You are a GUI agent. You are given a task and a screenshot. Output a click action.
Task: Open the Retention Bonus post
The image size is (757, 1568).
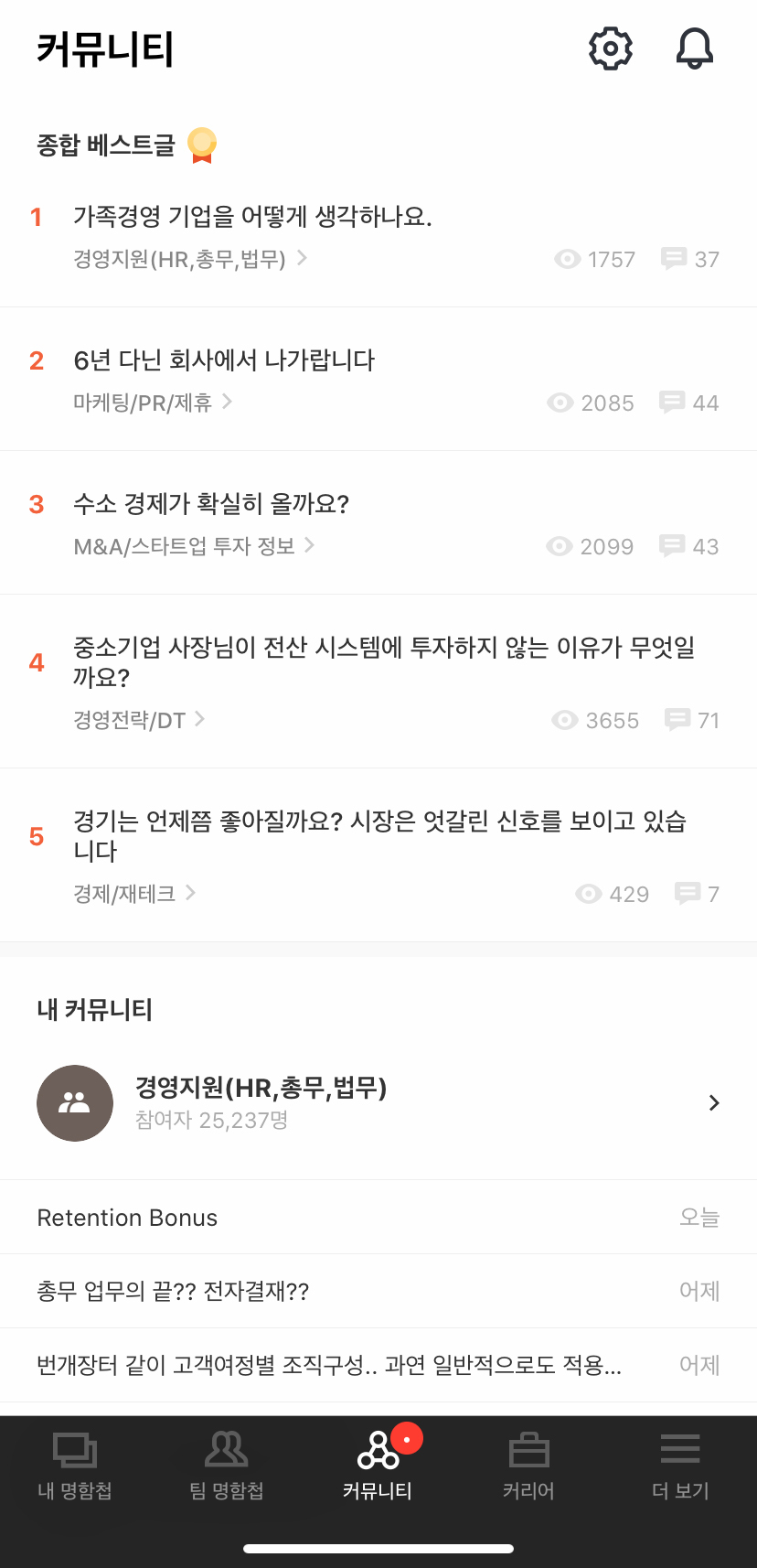[127, 1218]
